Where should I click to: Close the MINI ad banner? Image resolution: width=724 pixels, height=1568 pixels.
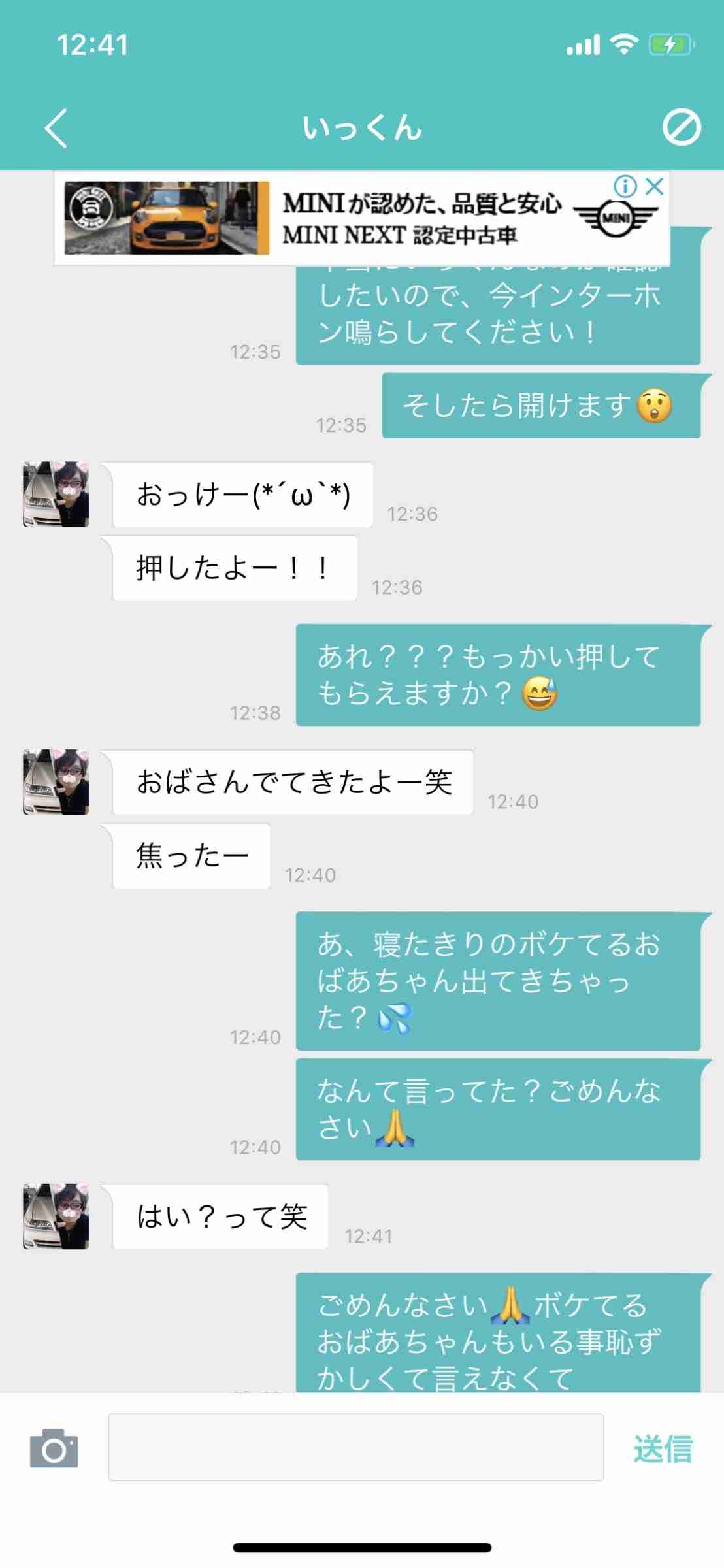654,186
